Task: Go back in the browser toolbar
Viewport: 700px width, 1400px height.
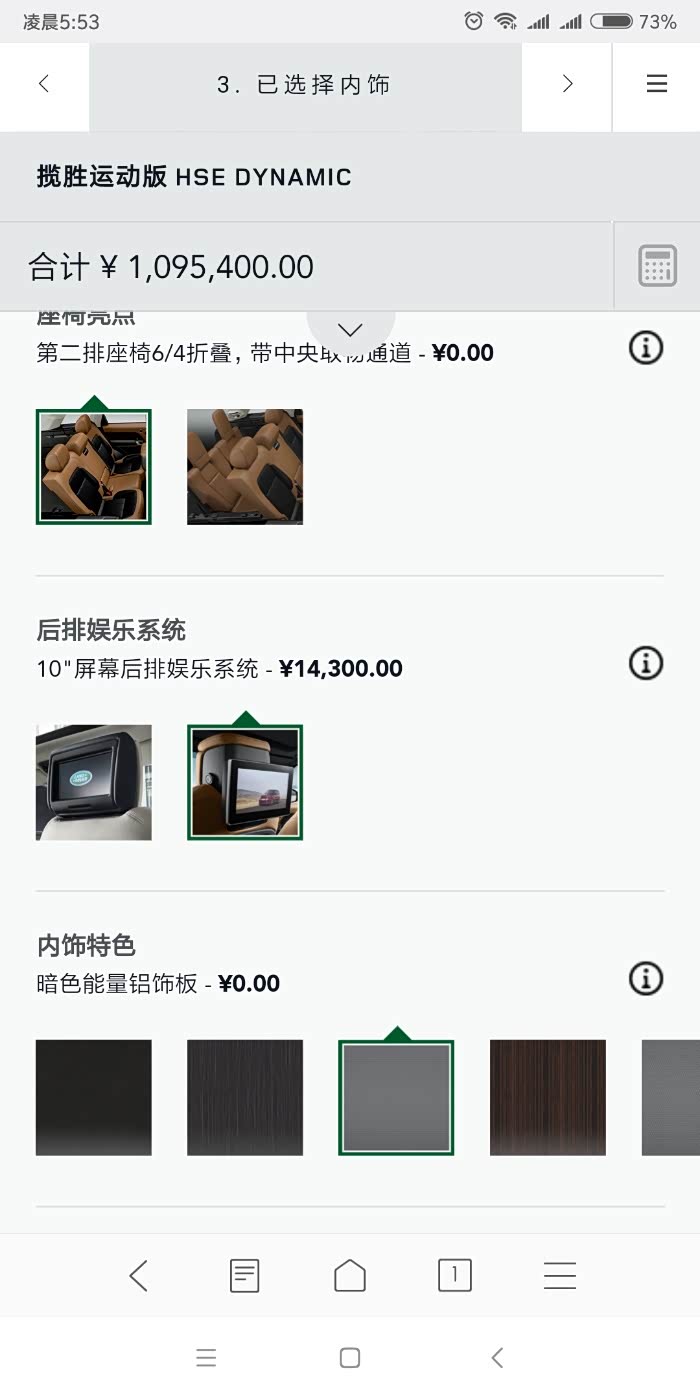Action: pos(139,1275)
